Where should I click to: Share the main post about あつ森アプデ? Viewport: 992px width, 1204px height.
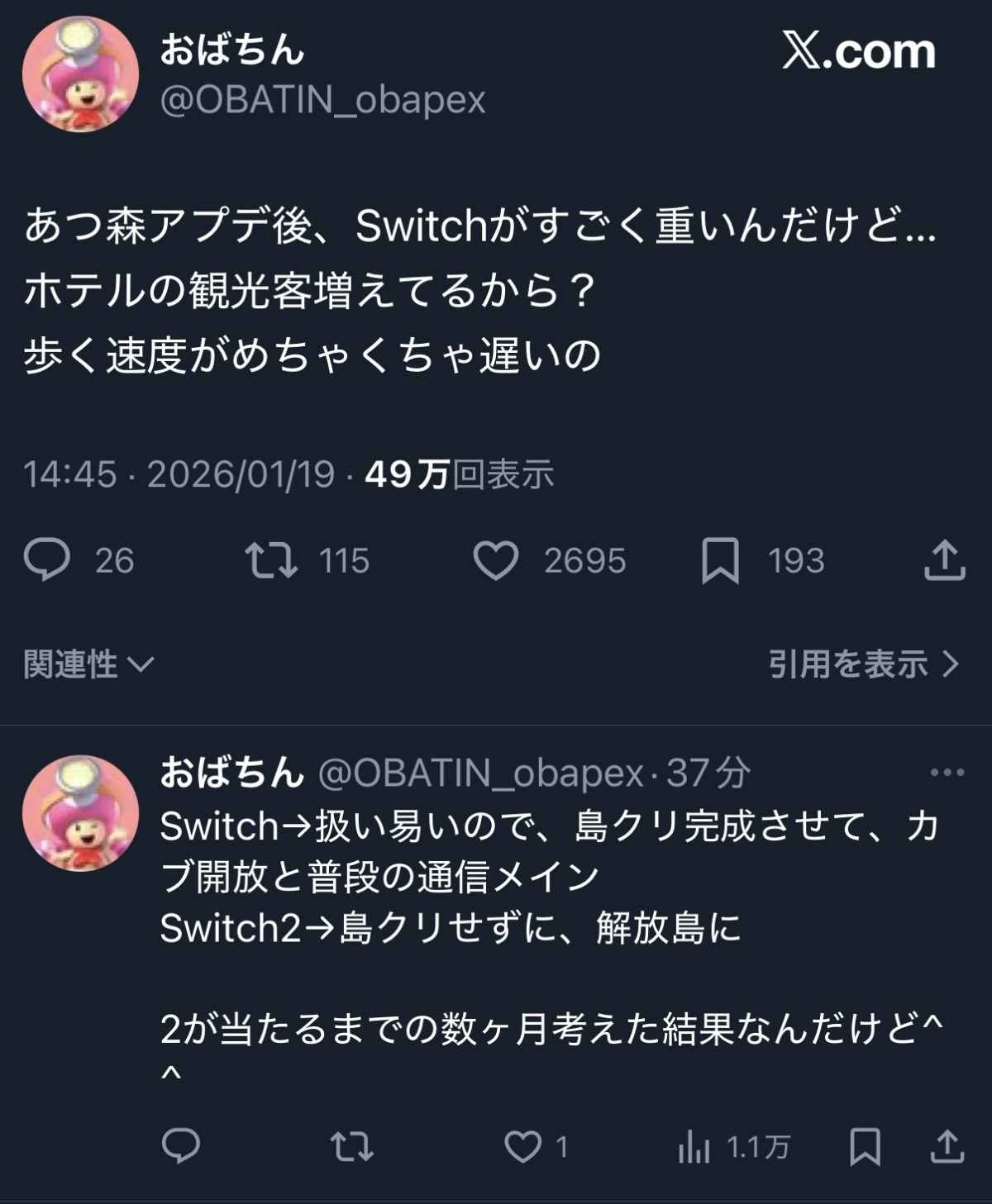[944, 560]
